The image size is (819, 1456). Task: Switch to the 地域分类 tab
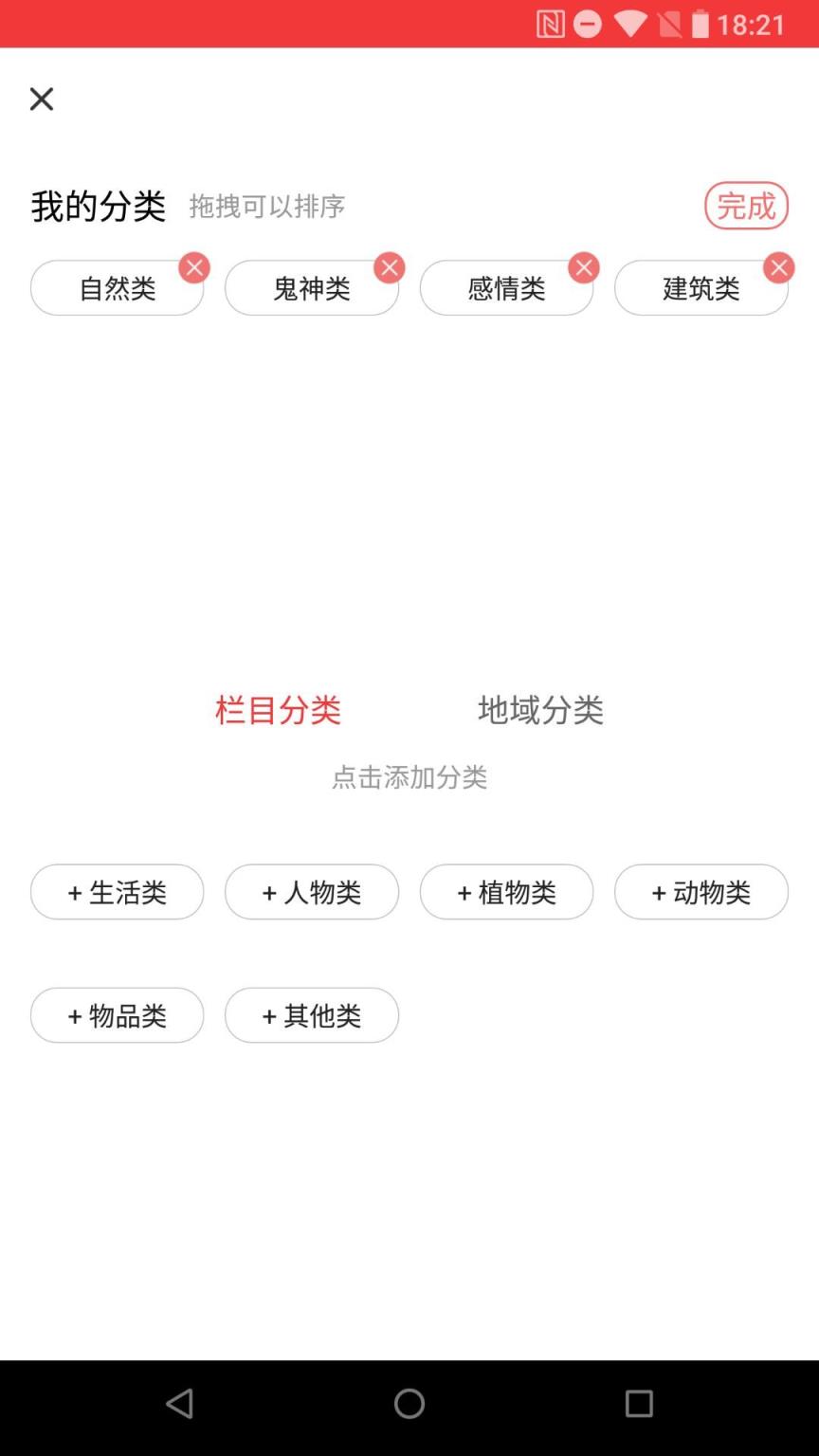(x=541, y=710)
